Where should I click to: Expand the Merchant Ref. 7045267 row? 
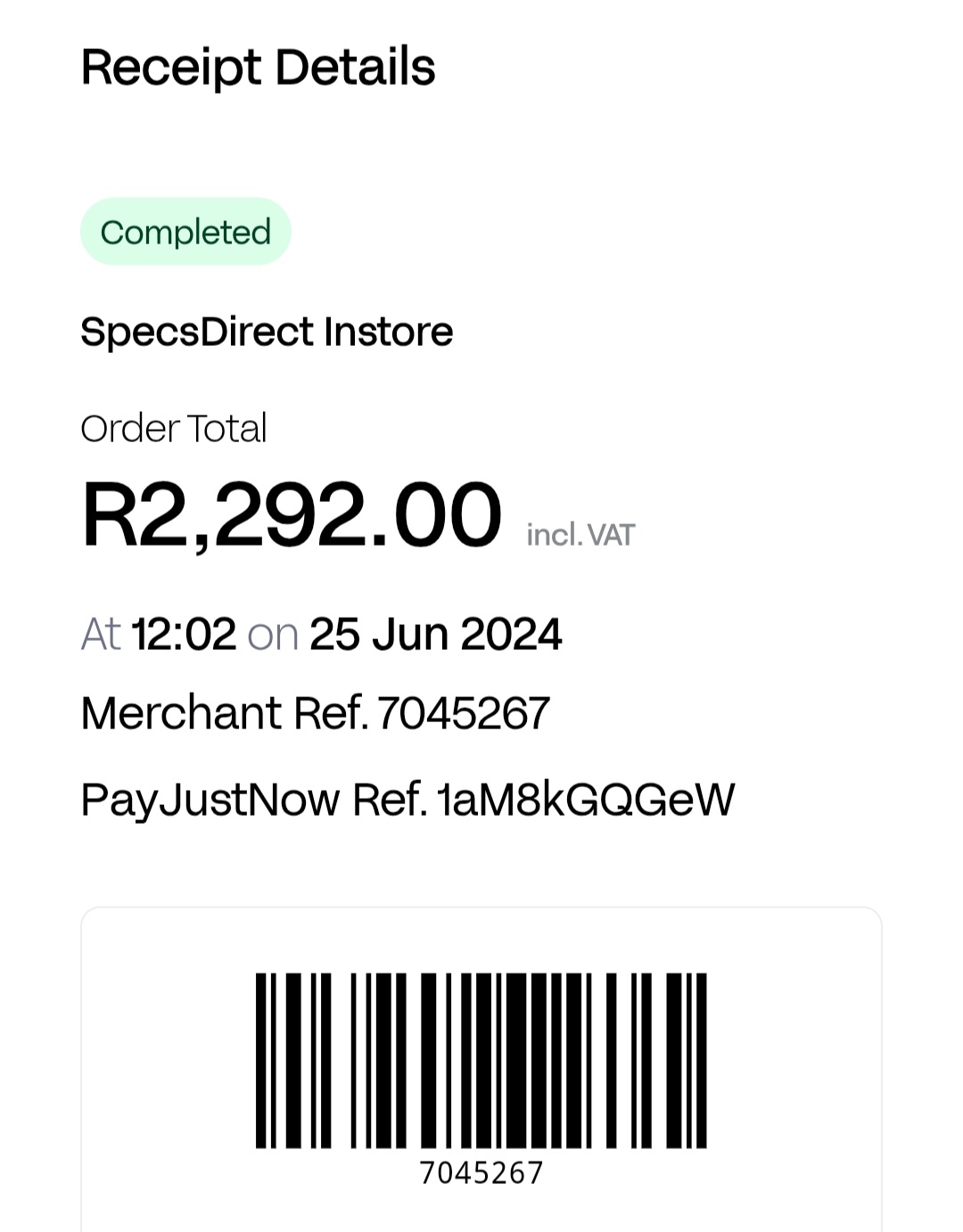pos(317,711)
